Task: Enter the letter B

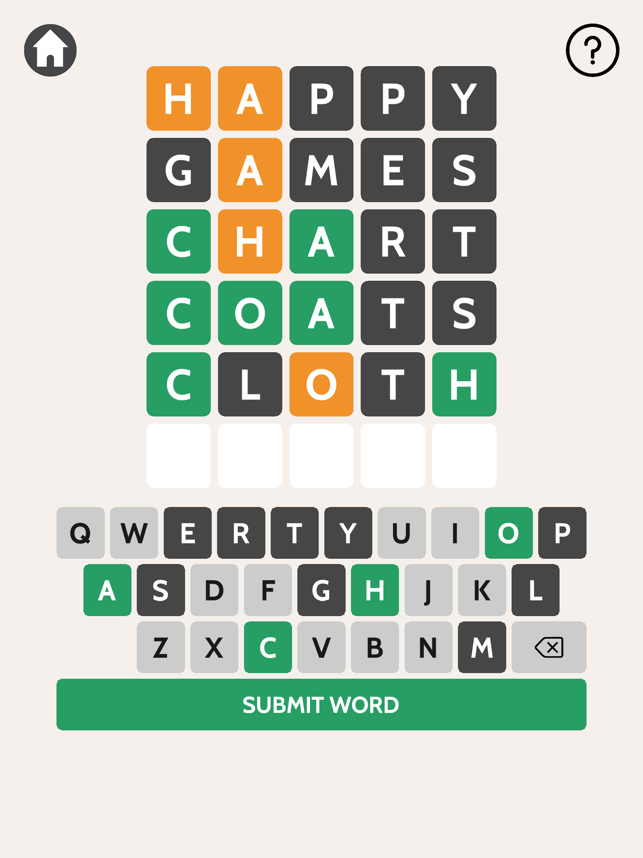Action: point(375,648)
